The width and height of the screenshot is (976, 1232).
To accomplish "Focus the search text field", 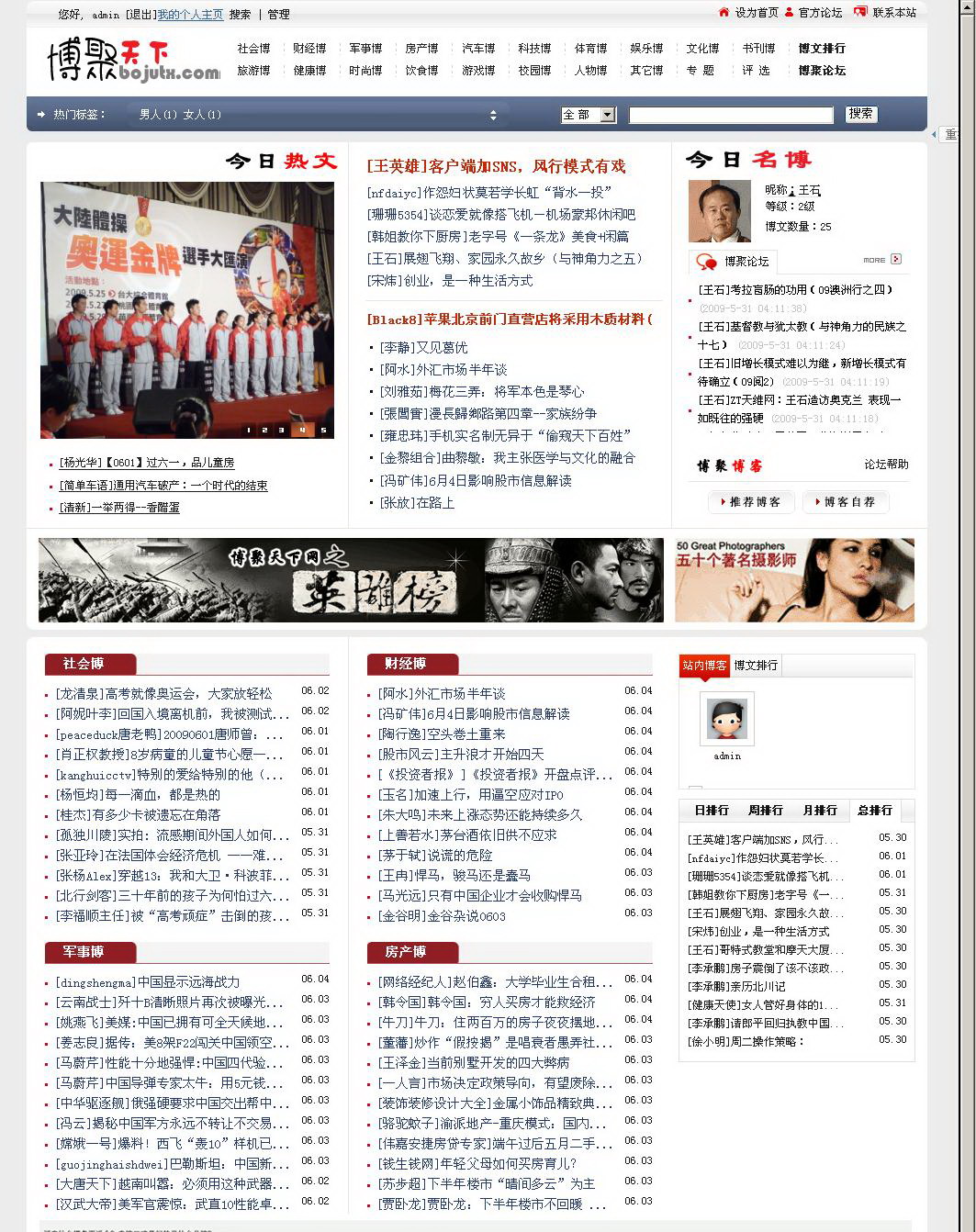I will pos(730,116).
